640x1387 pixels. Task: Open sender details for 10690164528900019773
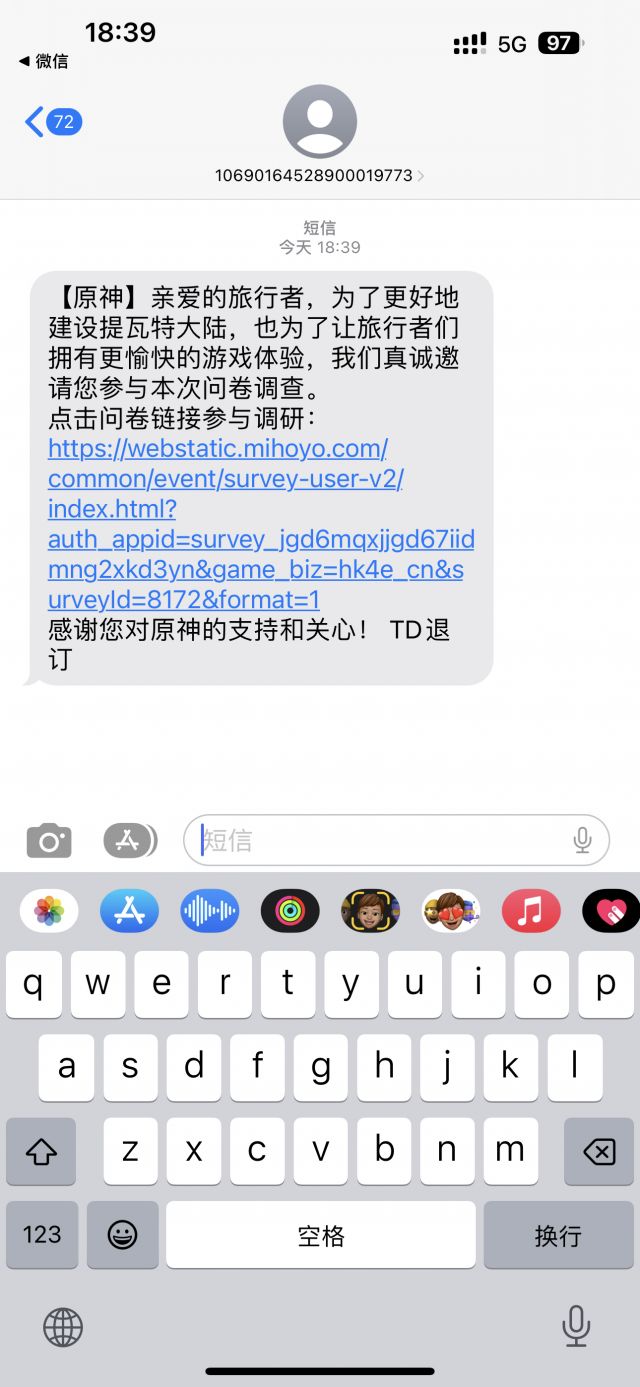[319, 175]
